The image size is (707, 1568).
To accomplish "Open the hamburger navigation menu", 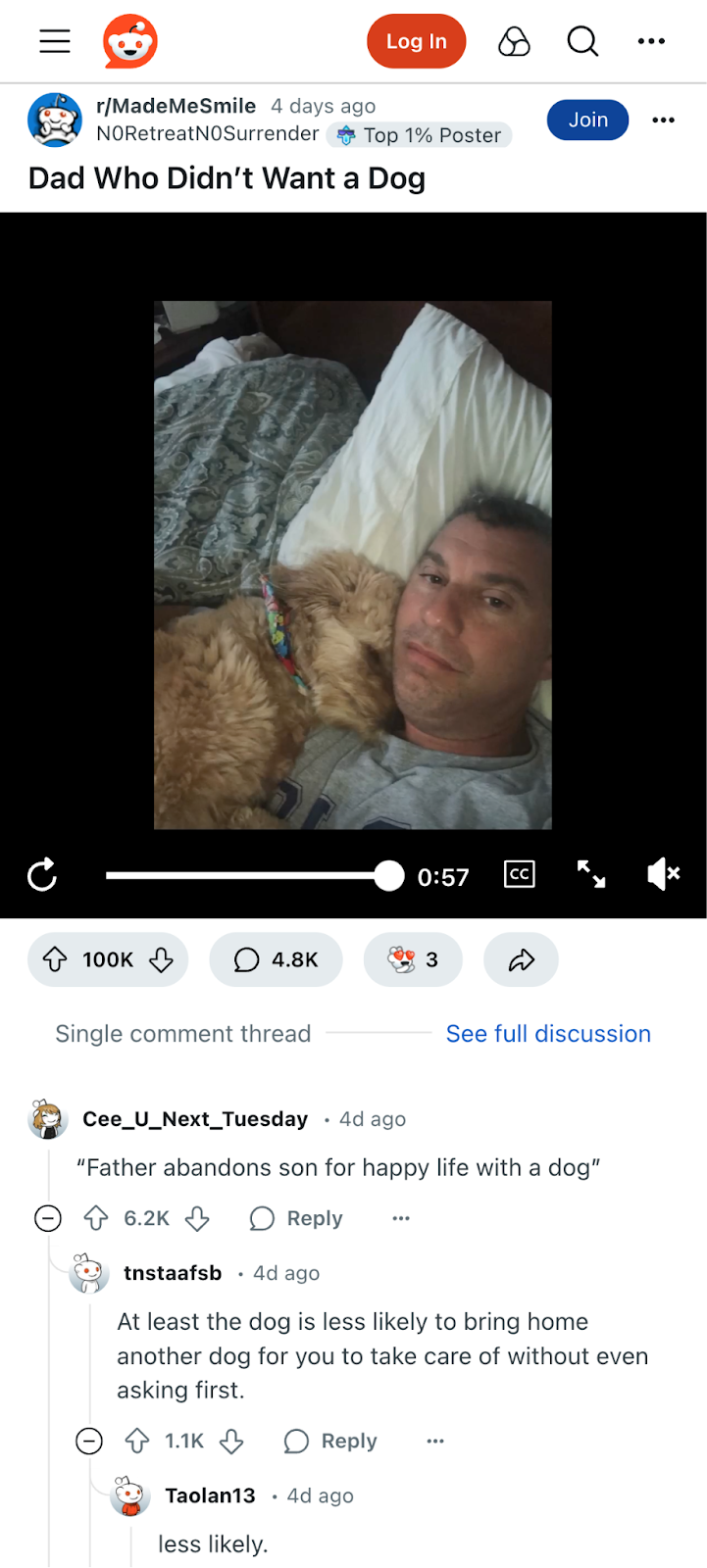I will pos(55,41).
